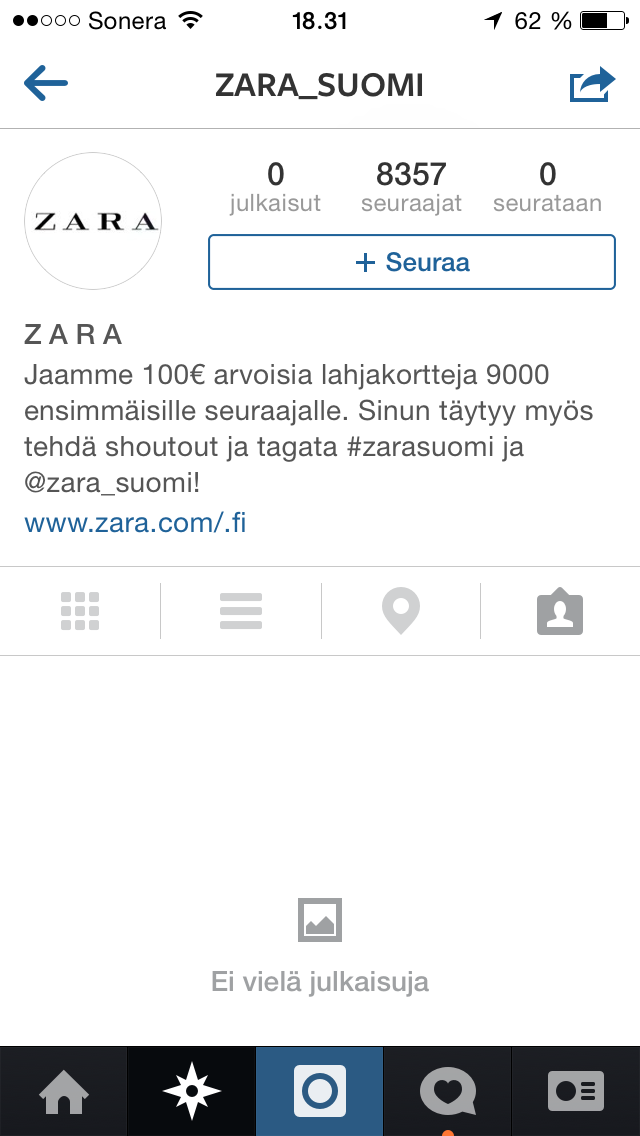Go to the home feed tab
640x1136 pixels.
[64, 1091]
